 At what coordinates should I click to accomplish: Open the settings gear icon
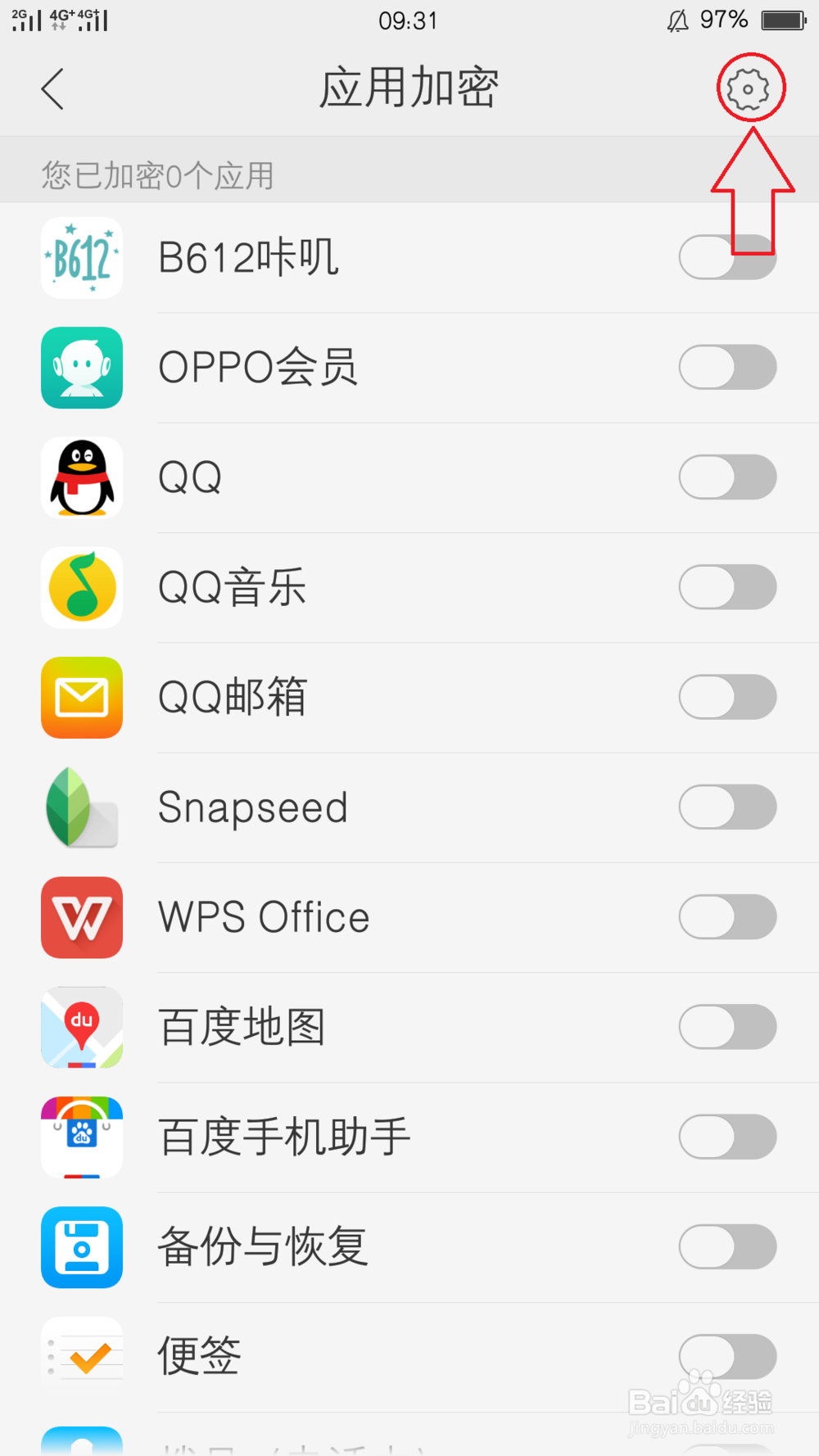749,88
